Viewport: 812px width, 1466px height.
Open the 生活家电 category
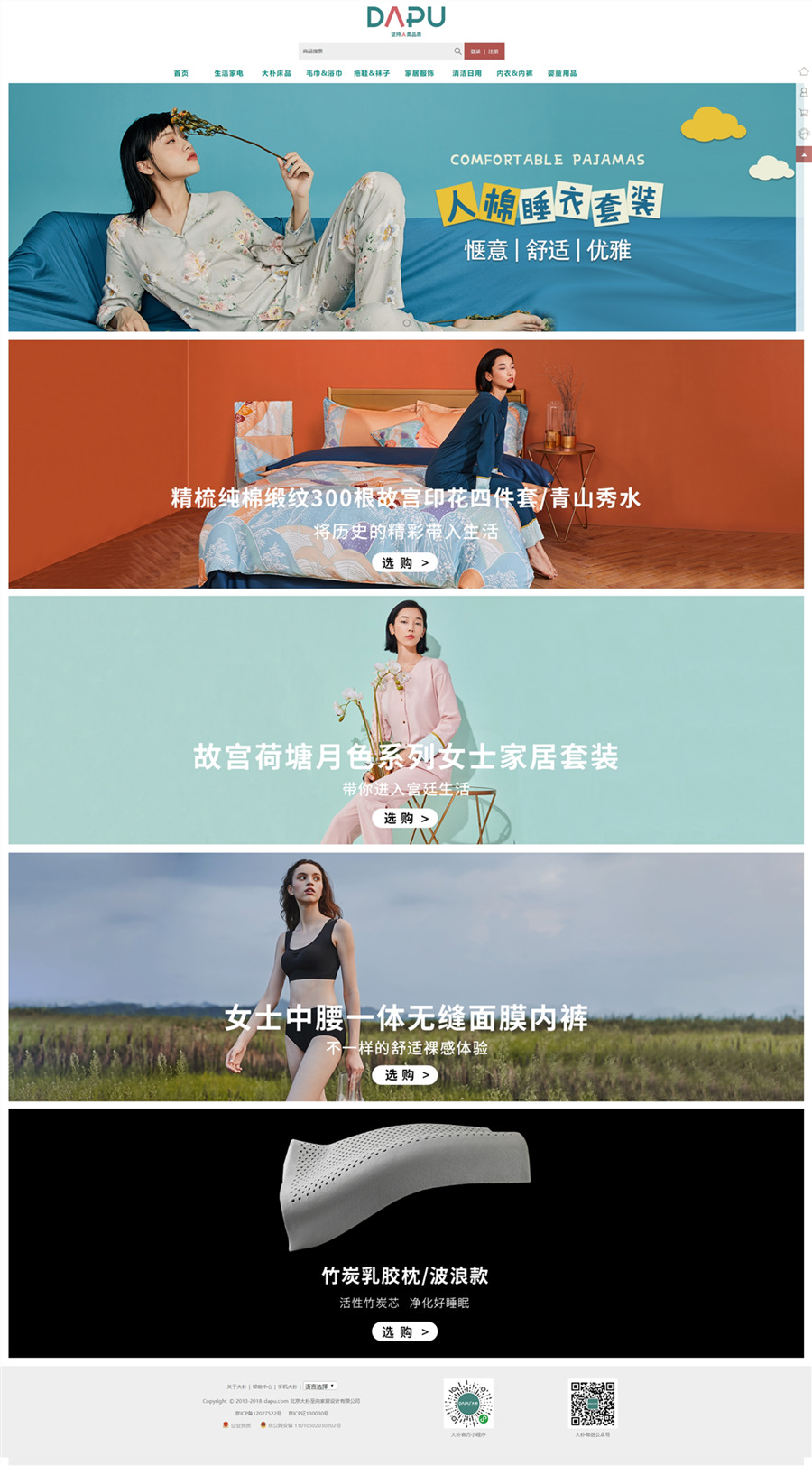click(228, 73)
